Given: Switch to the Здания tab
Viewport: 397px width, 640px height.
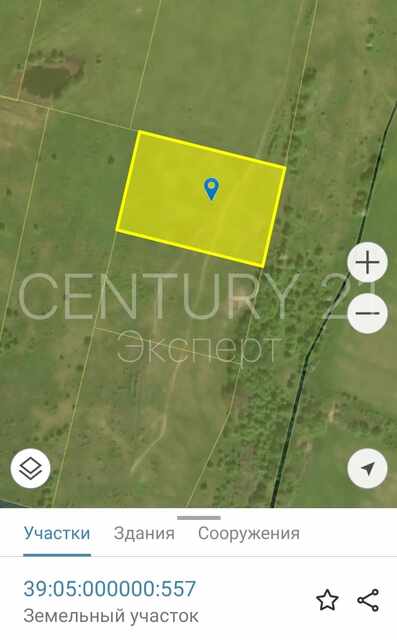Looking at the screenshot, I should tap(144, 533).
